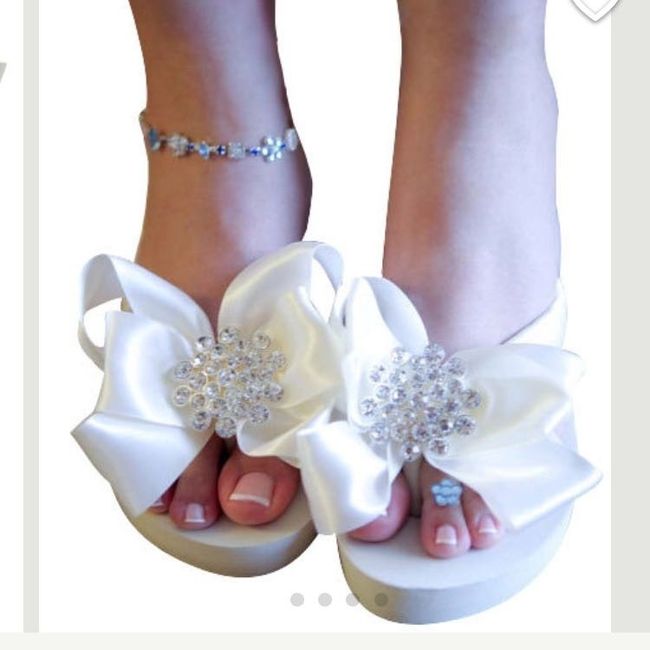Select the last photo indicator dot

381,600
